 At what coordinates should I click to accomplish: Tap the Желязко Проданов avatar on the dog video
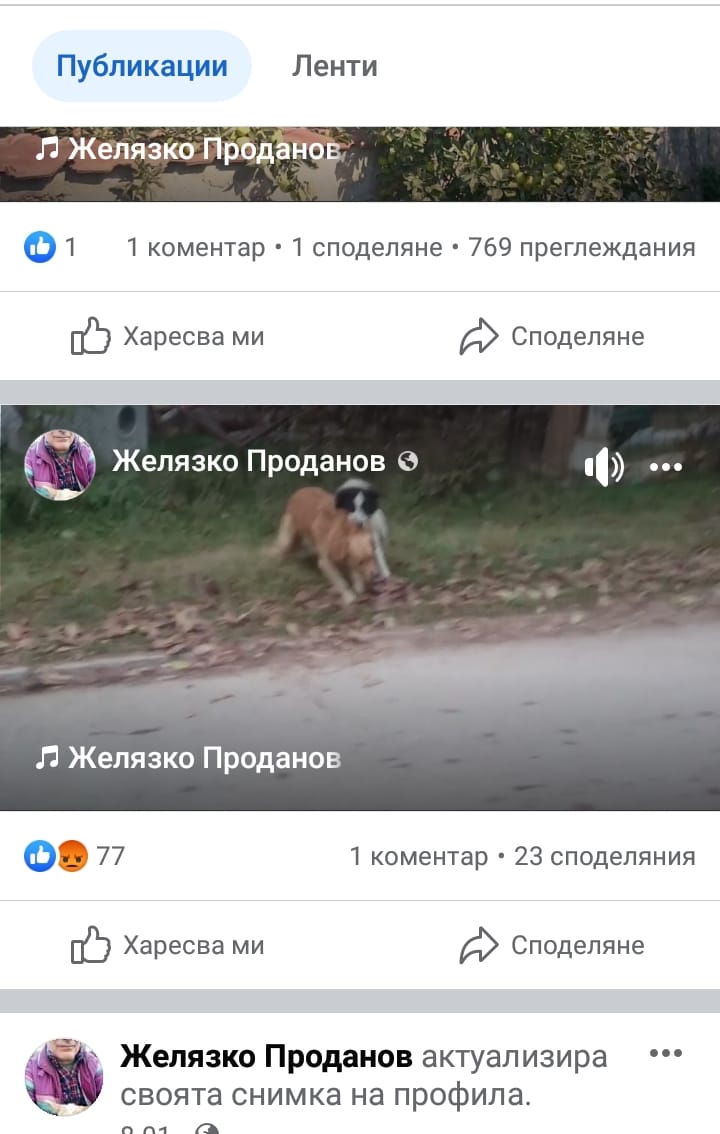coord(60,466)
